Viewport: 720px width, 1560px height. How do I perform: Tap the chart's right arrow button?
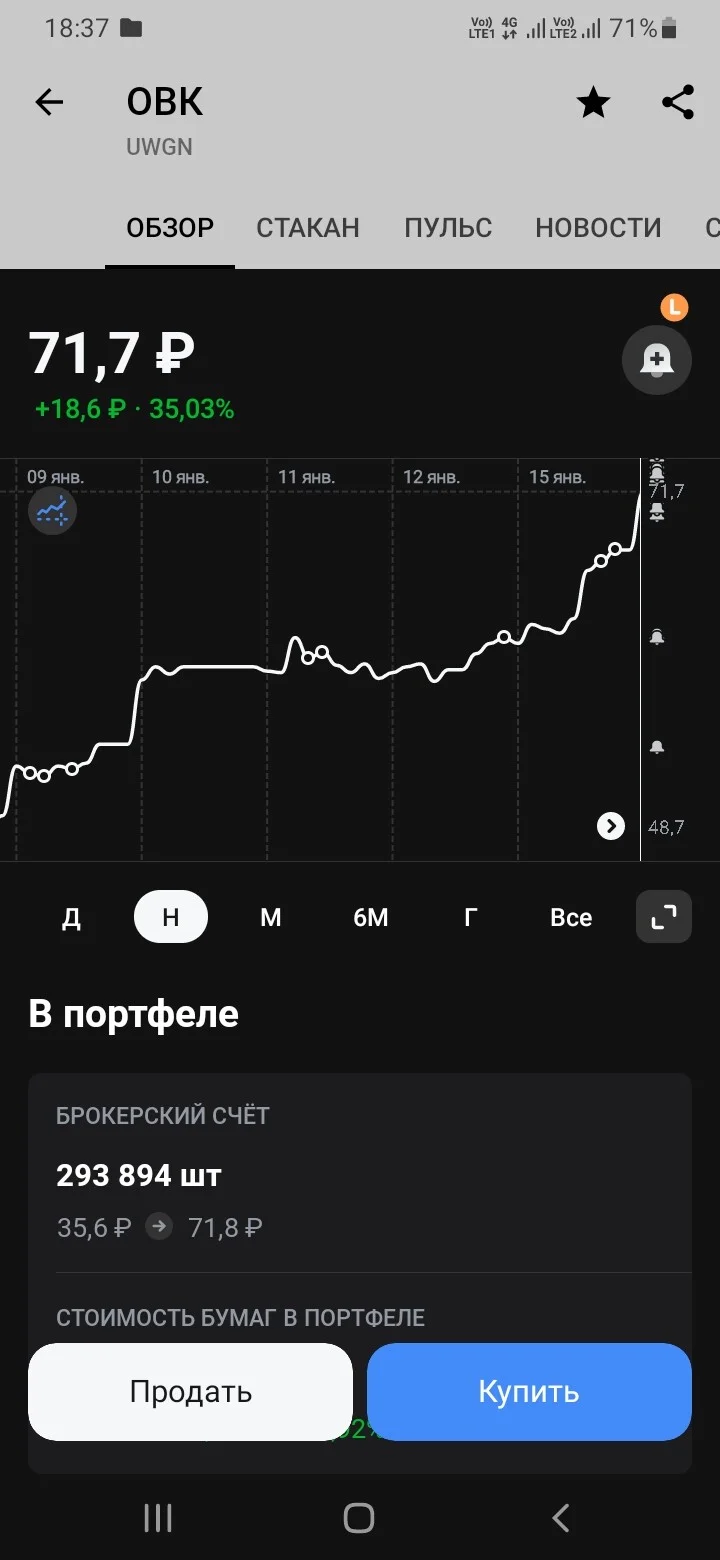[611, 826]
